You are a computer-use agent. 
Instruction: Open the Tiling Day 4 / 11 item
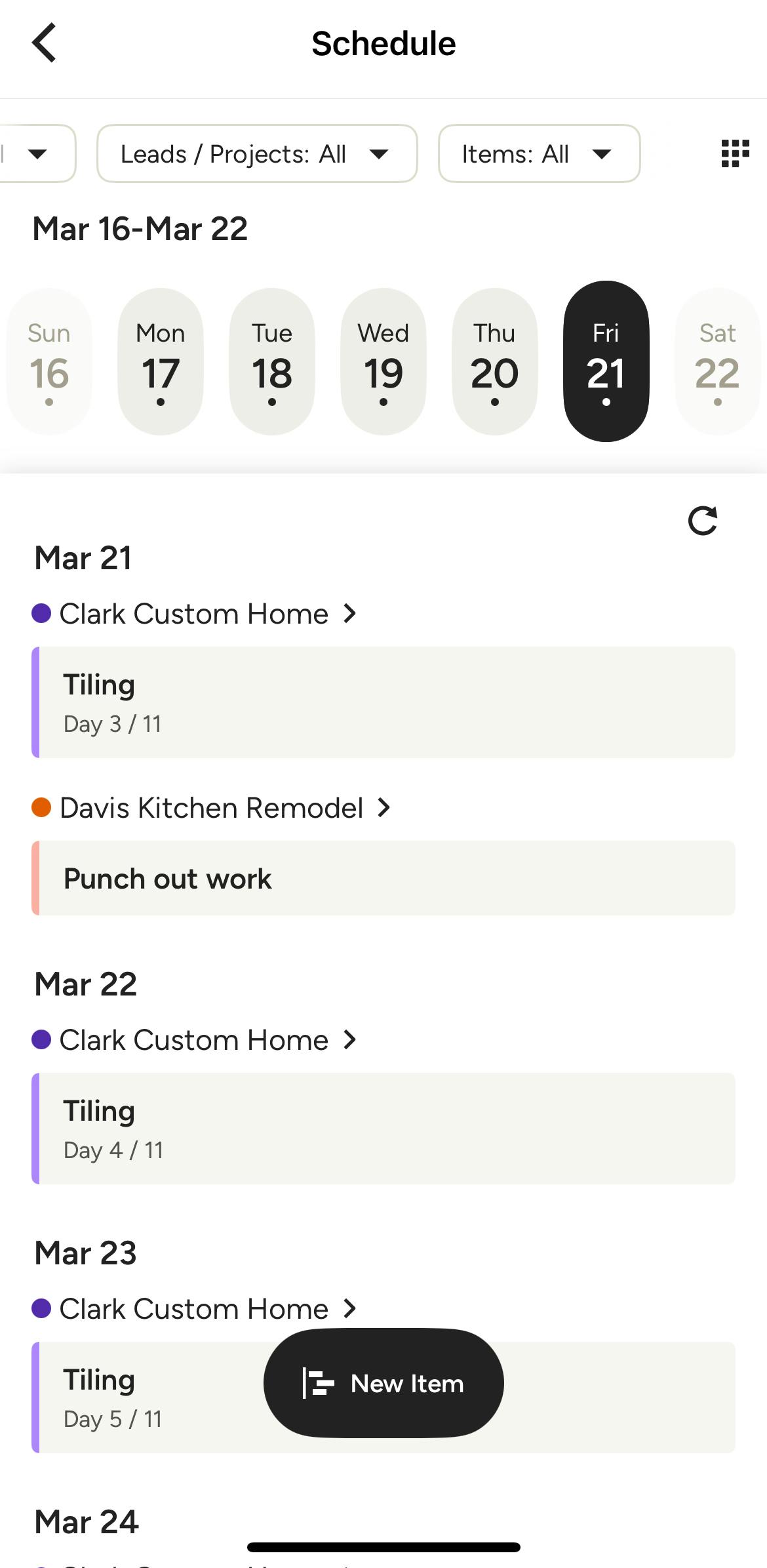point(383,1129)
